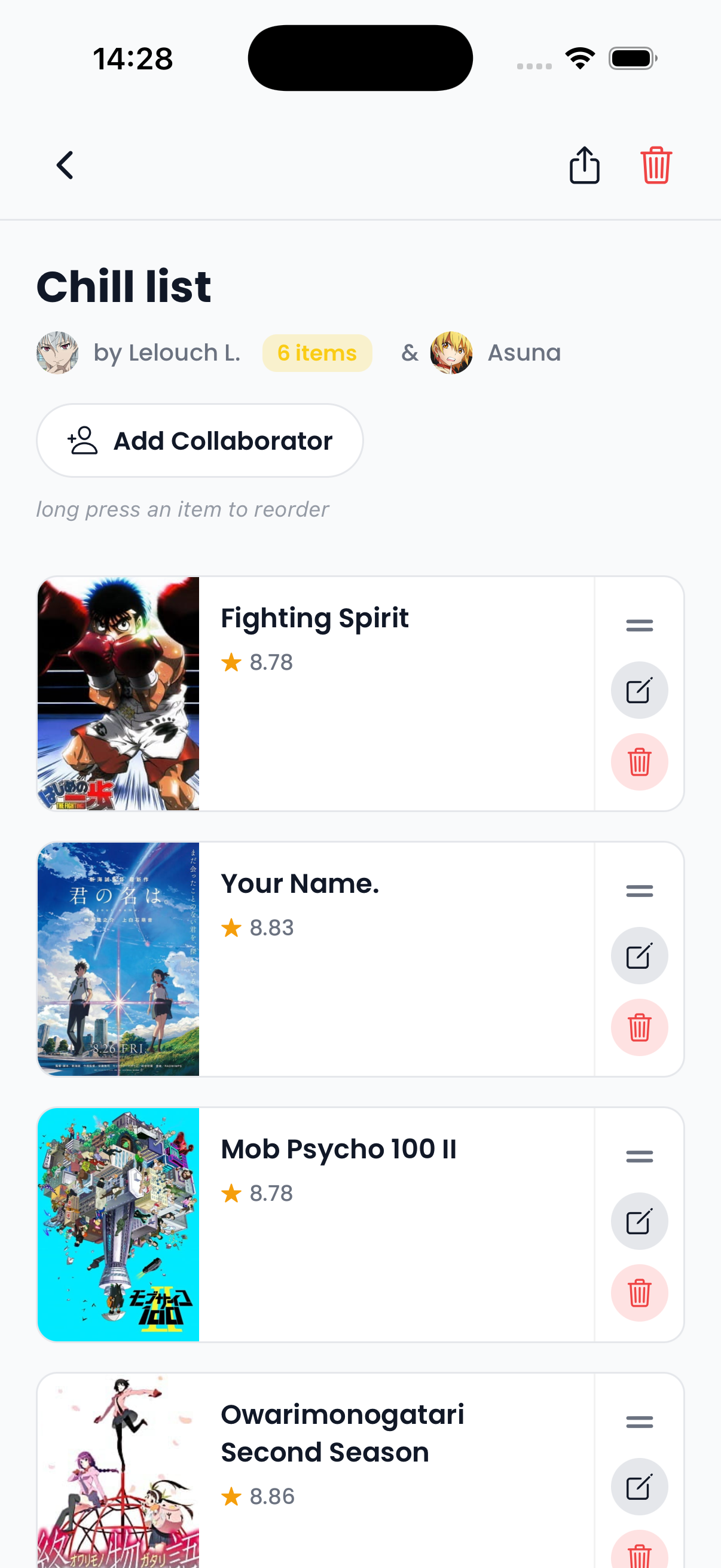Select the Owarimonogatari reorder handle
The height and width of the screenshot is (1568, 721).
click(640, 1421)
